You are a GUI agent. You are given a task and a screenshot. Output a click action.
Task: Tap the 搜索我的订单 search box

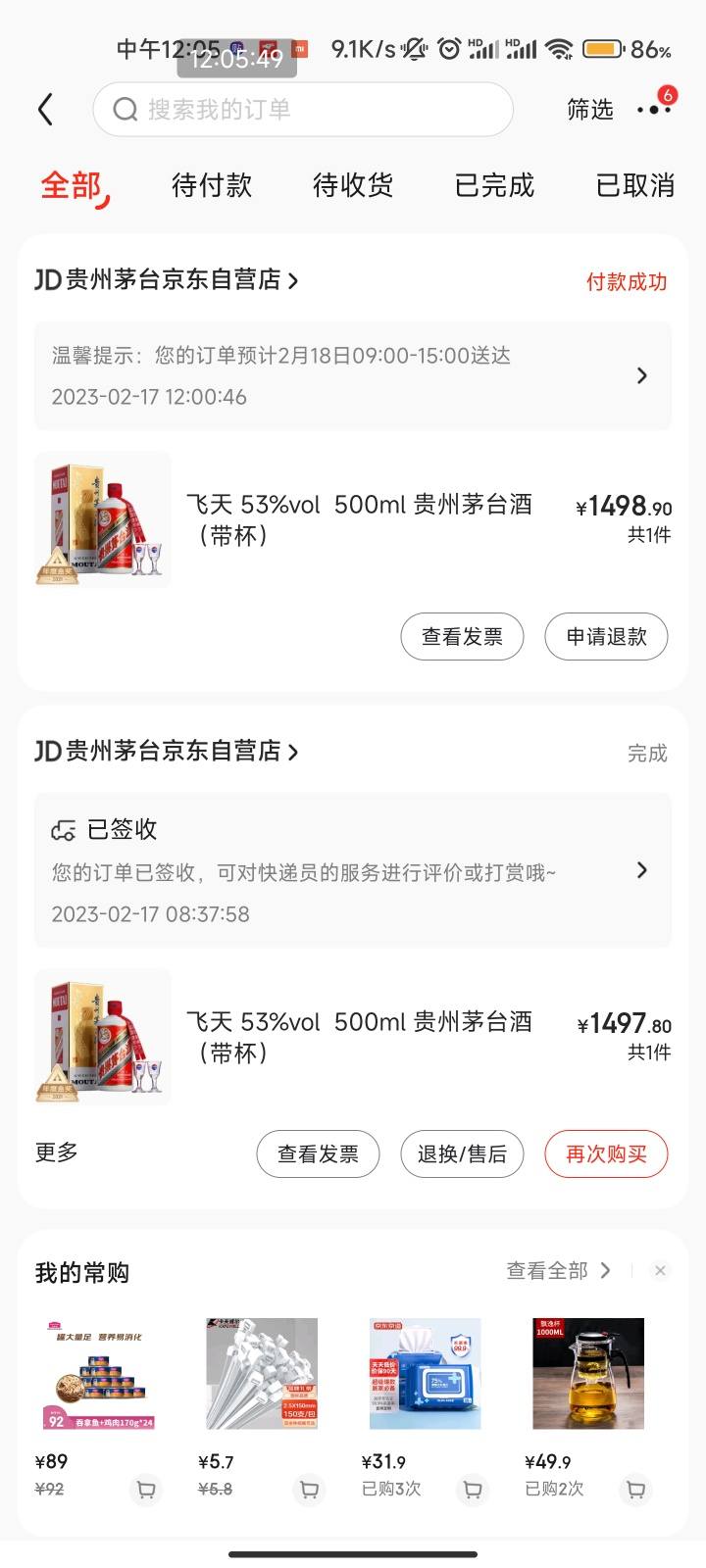[x=303, y=109]
